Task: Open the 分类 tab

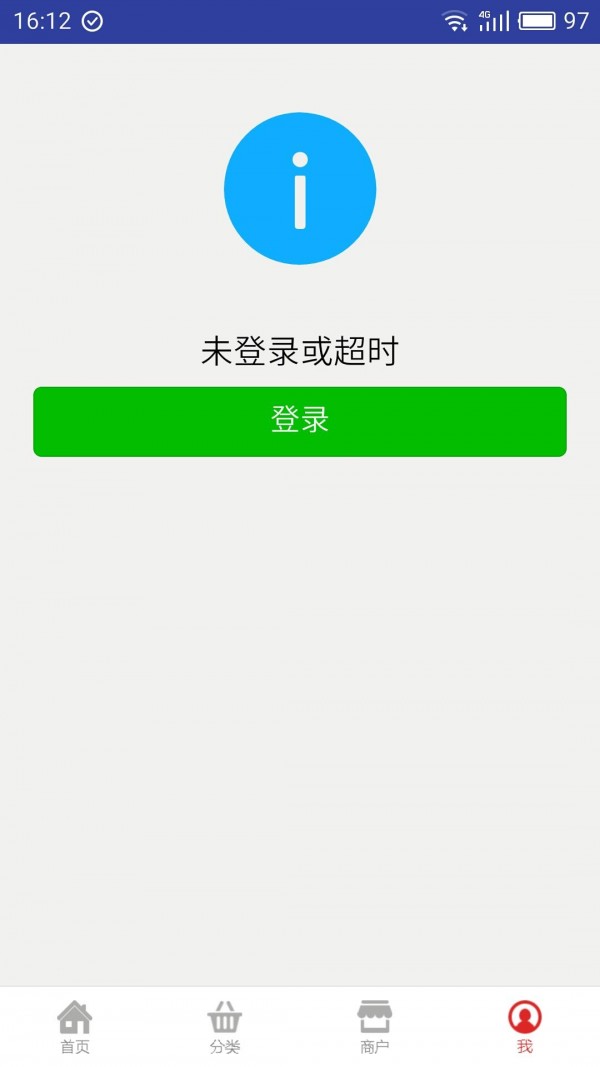Action: [x=225, y=1027]
